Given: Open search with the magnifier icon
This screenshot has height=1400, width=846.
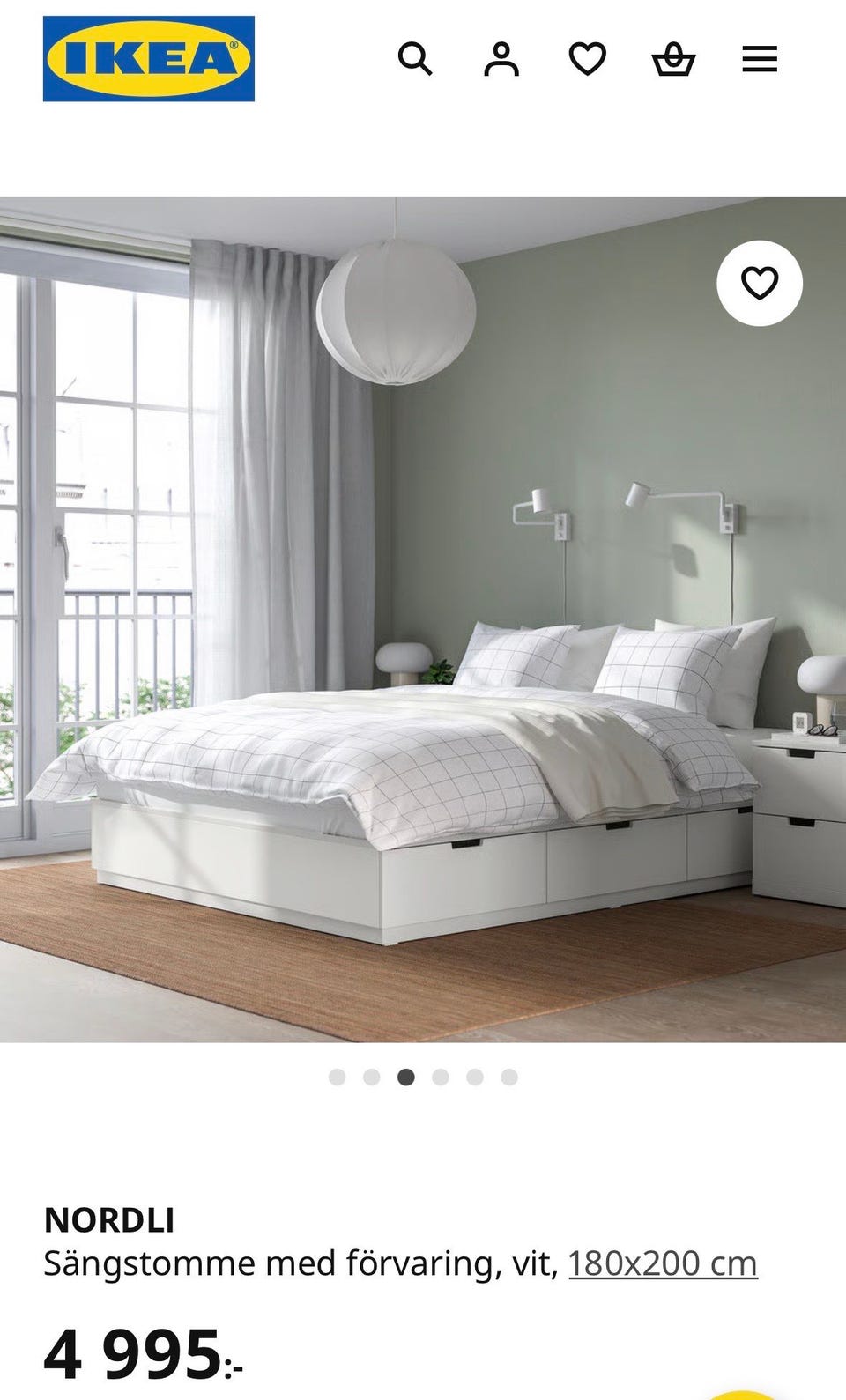Looking at the screenshot, I should point(415,59).
